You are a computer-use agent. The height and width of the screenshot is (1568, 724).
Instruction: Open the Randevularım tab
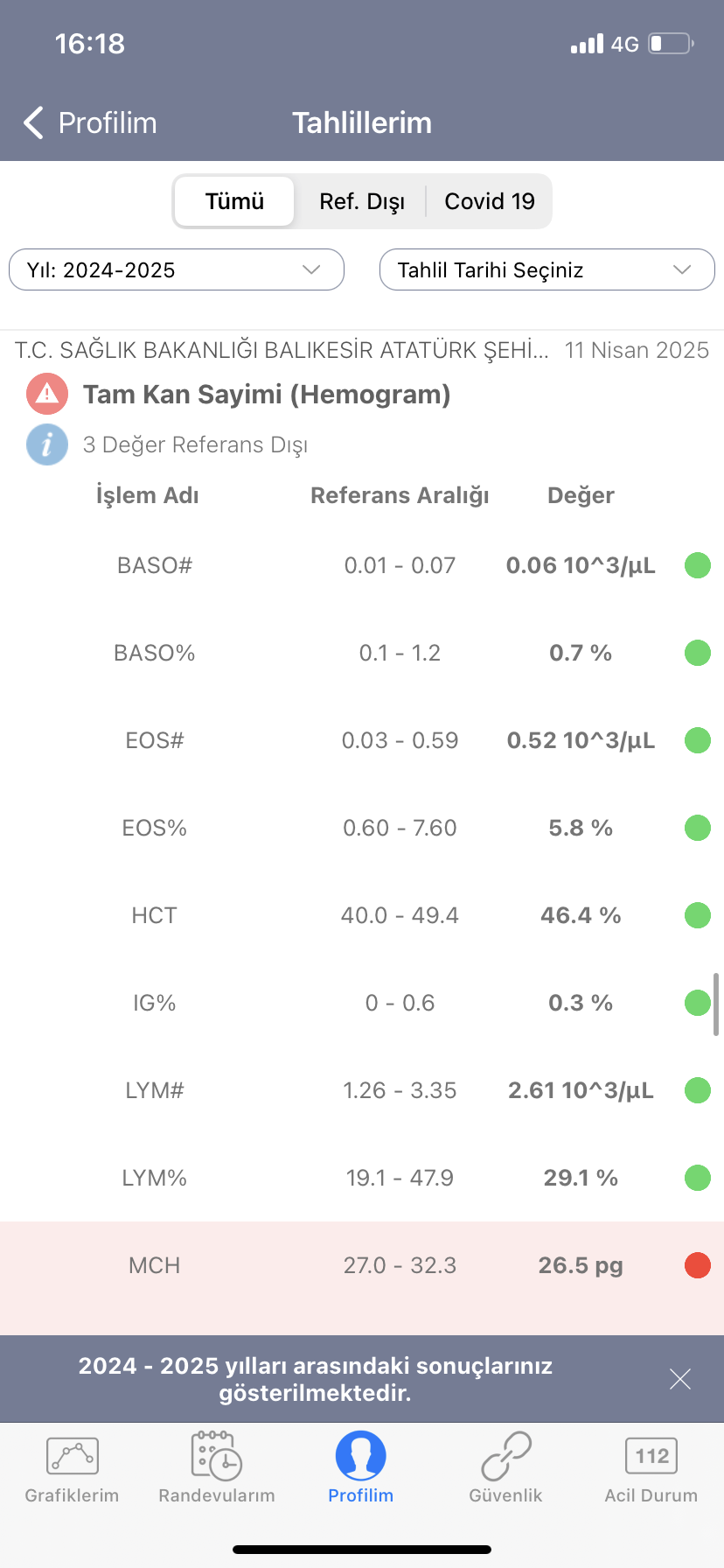pos(217,1468)
